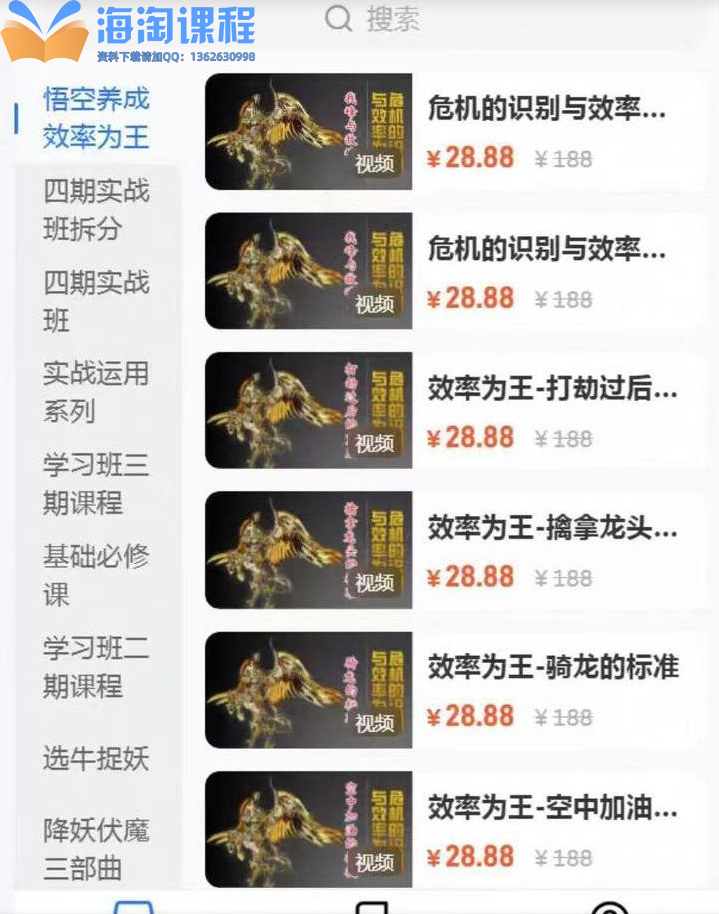Switch to the 选牛捉妖 category
This screenshot has width=719, height=914.
(x=96, y=759)
